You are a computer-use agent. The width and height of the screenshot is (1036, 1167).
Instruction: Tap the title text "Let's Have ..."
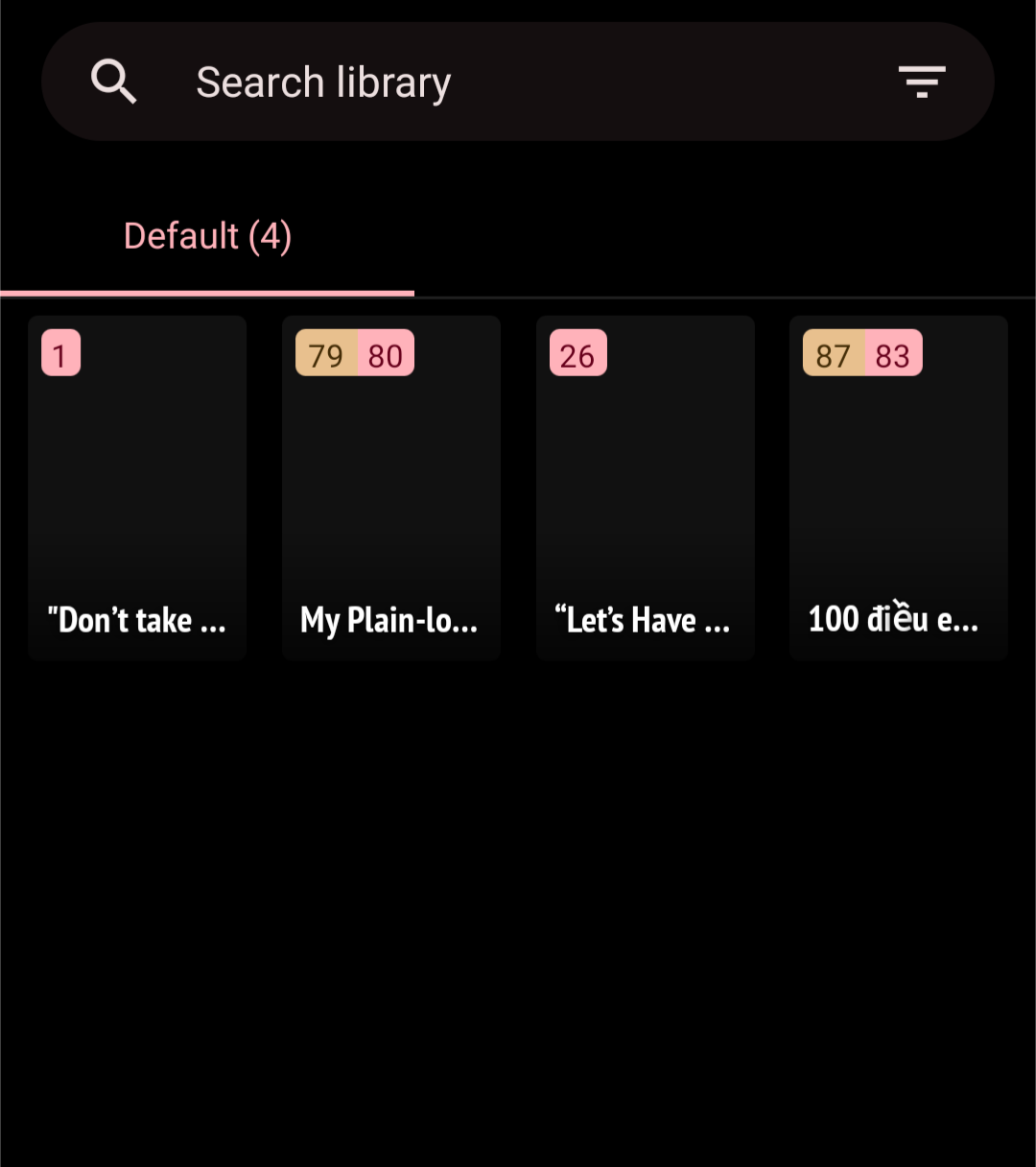(x=644, y=620)
